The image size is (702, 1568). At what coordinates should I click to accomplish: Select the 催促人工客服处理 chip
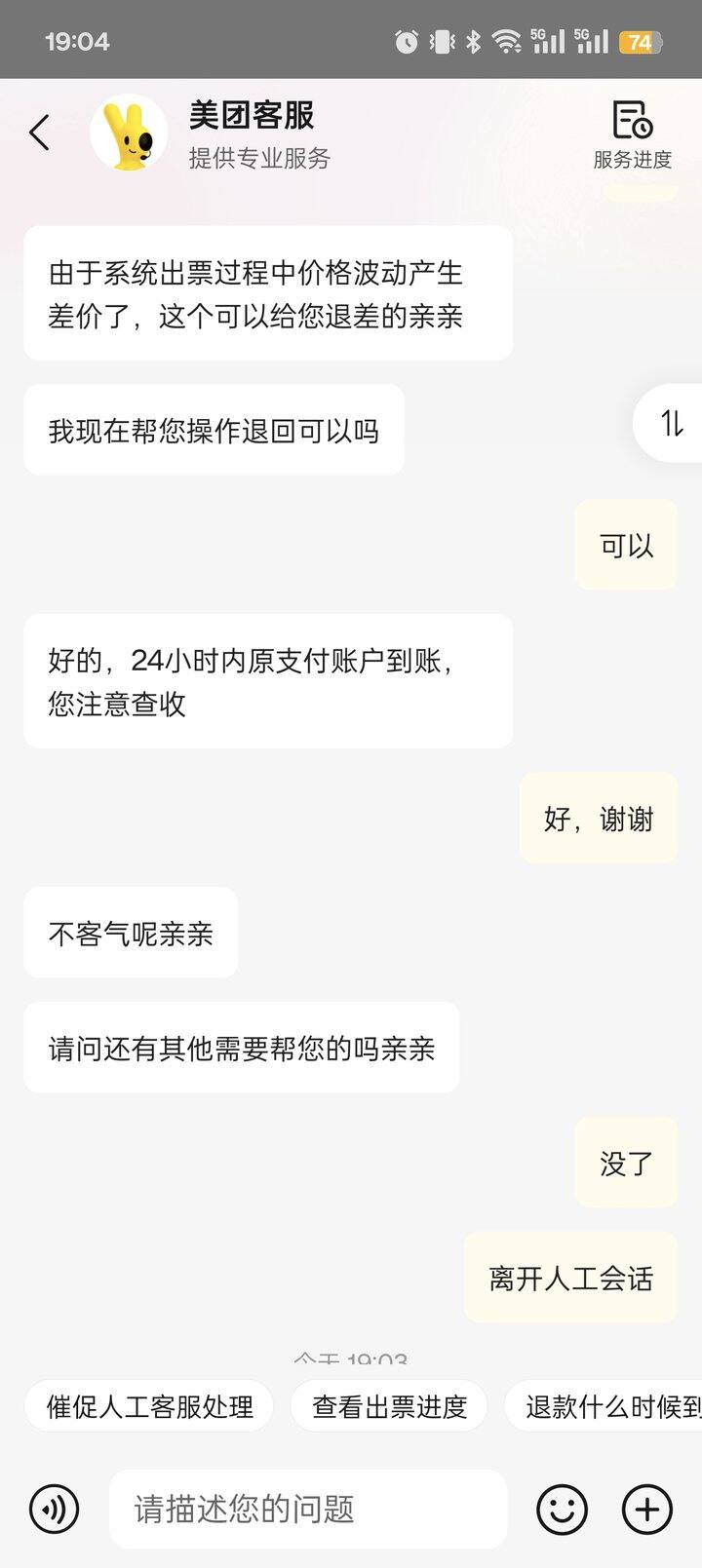pos(149,1406)
